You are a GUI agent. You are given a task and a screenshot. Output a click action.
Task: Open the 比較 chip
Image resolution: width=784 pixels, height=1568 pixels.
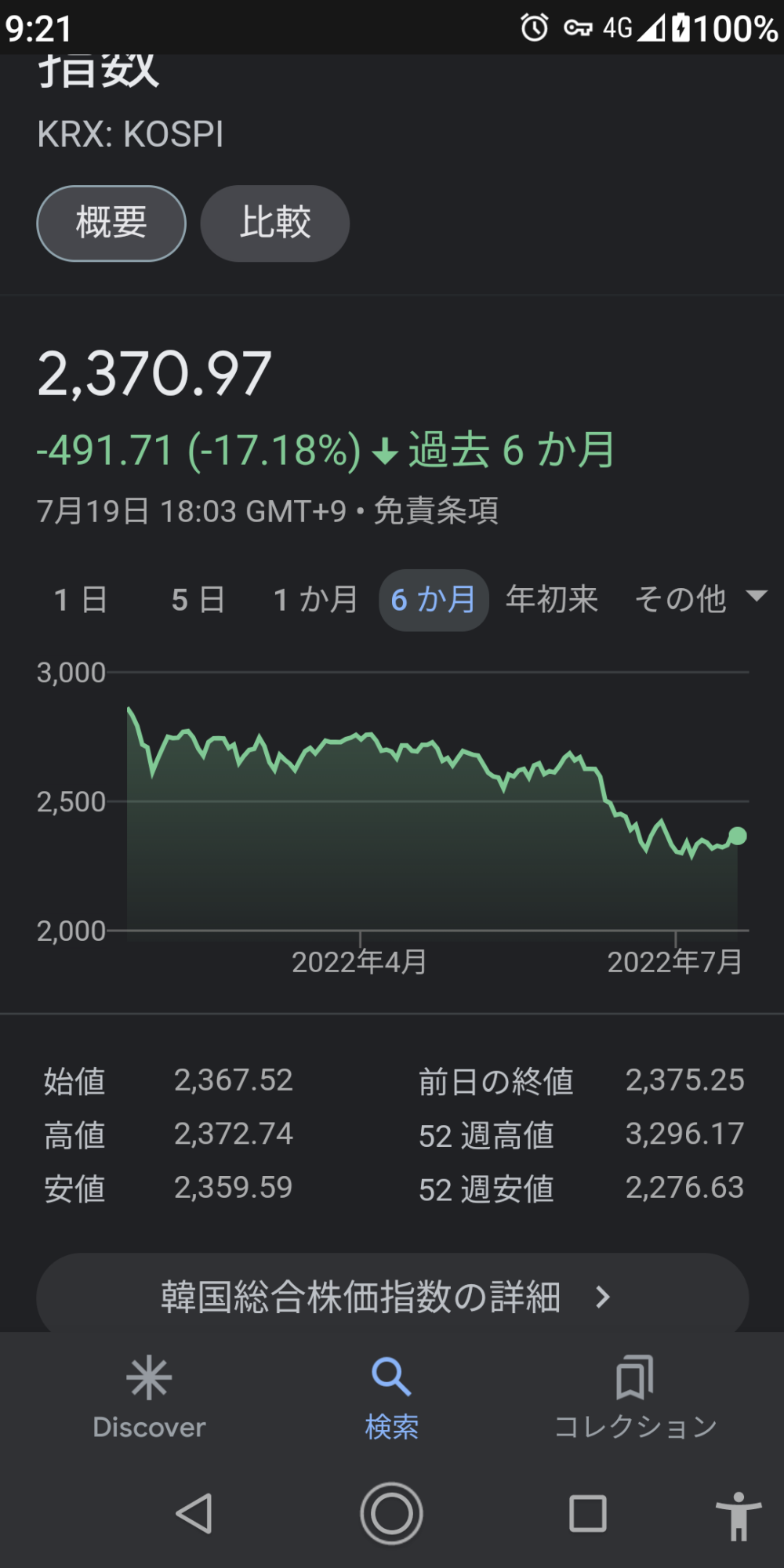(x=275, y=223)
